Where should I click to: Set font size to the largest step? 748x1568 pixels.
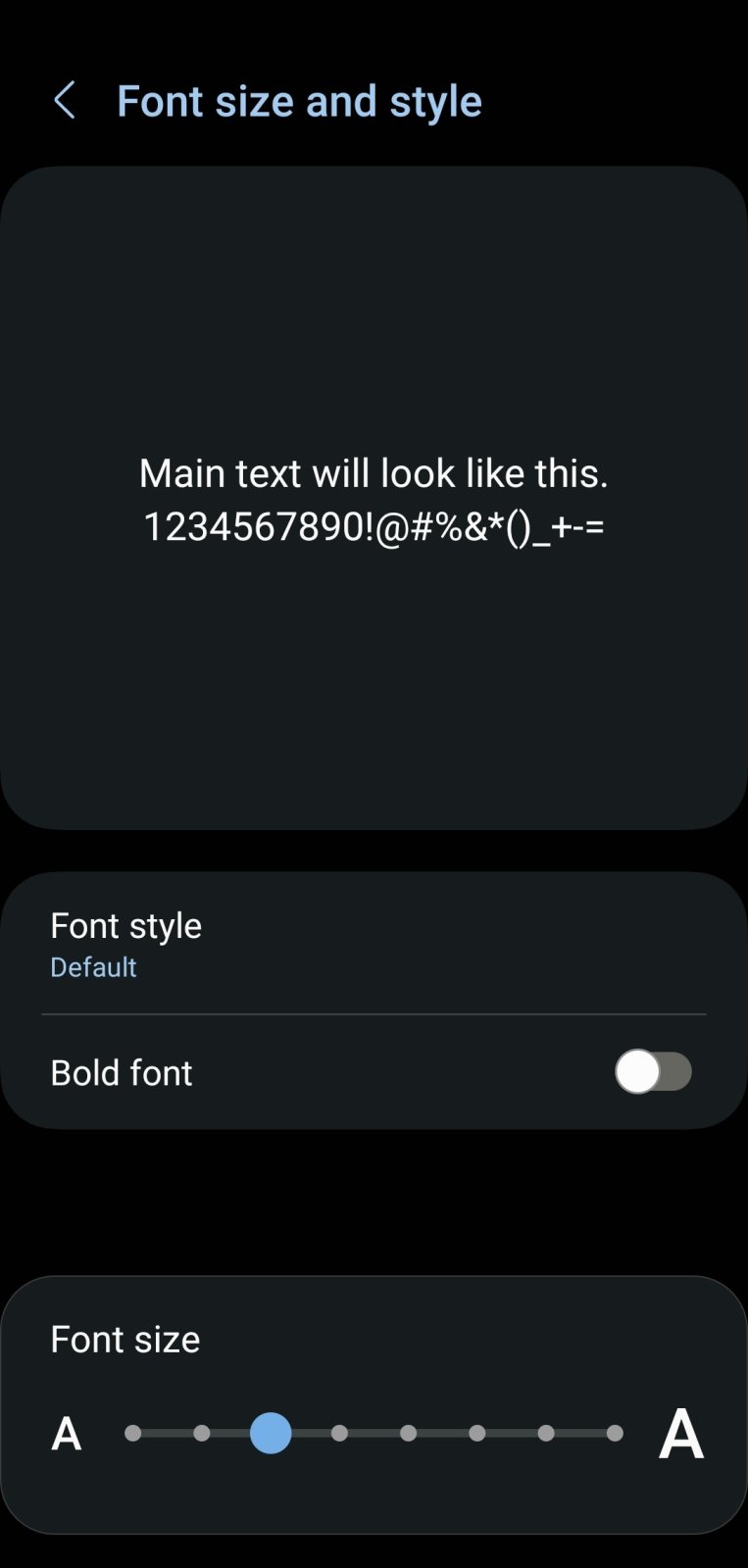[x=615, y=1433]
